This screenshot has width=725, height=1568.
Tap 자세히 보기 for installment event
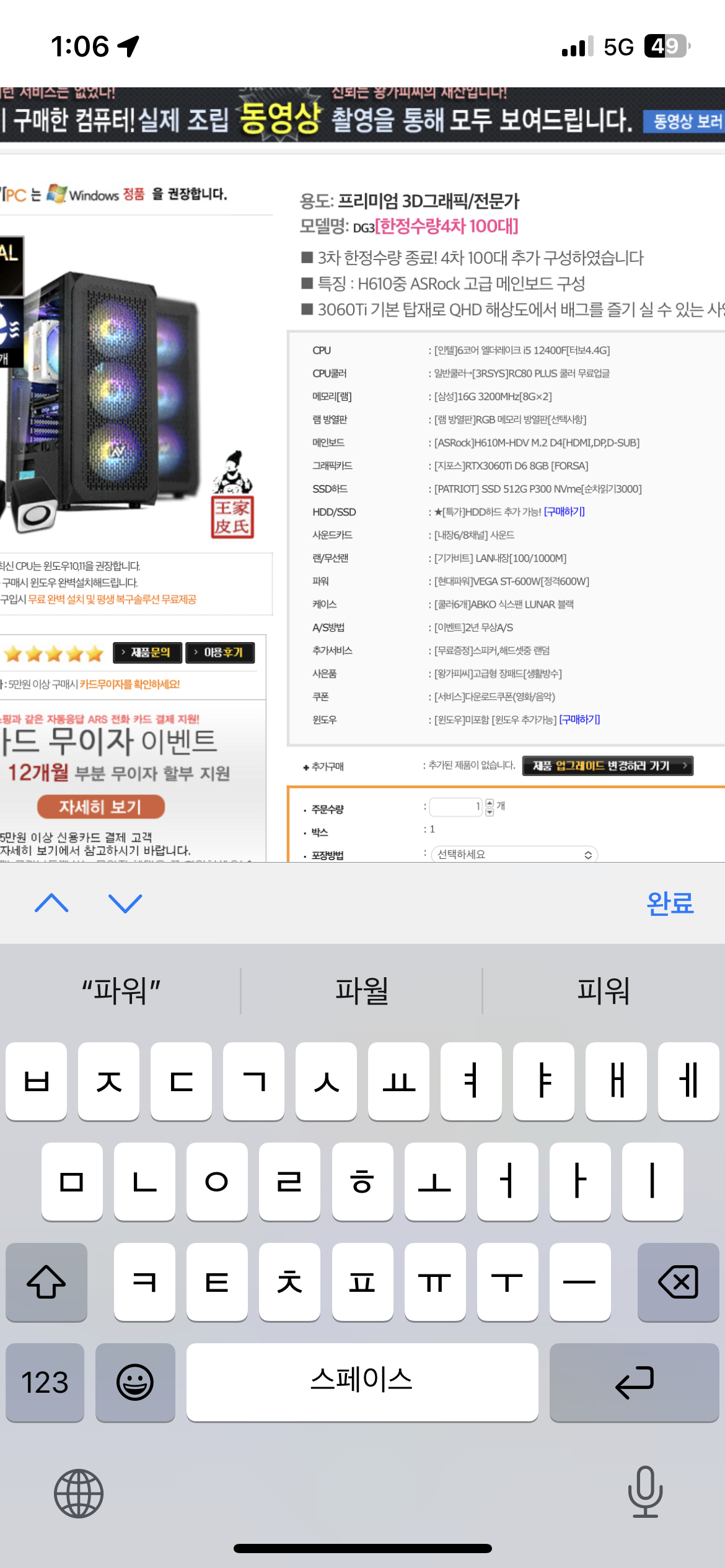click(x=100, y=806)
